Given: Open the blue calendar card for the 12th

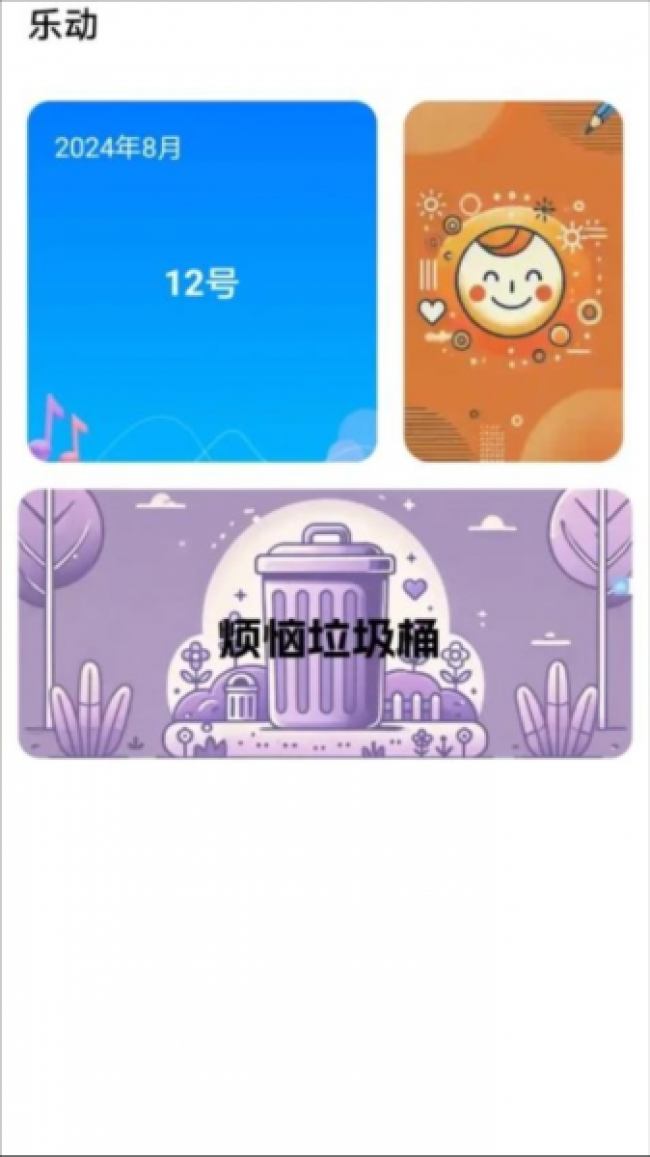Looking at the screenshot, I should 201,282.
